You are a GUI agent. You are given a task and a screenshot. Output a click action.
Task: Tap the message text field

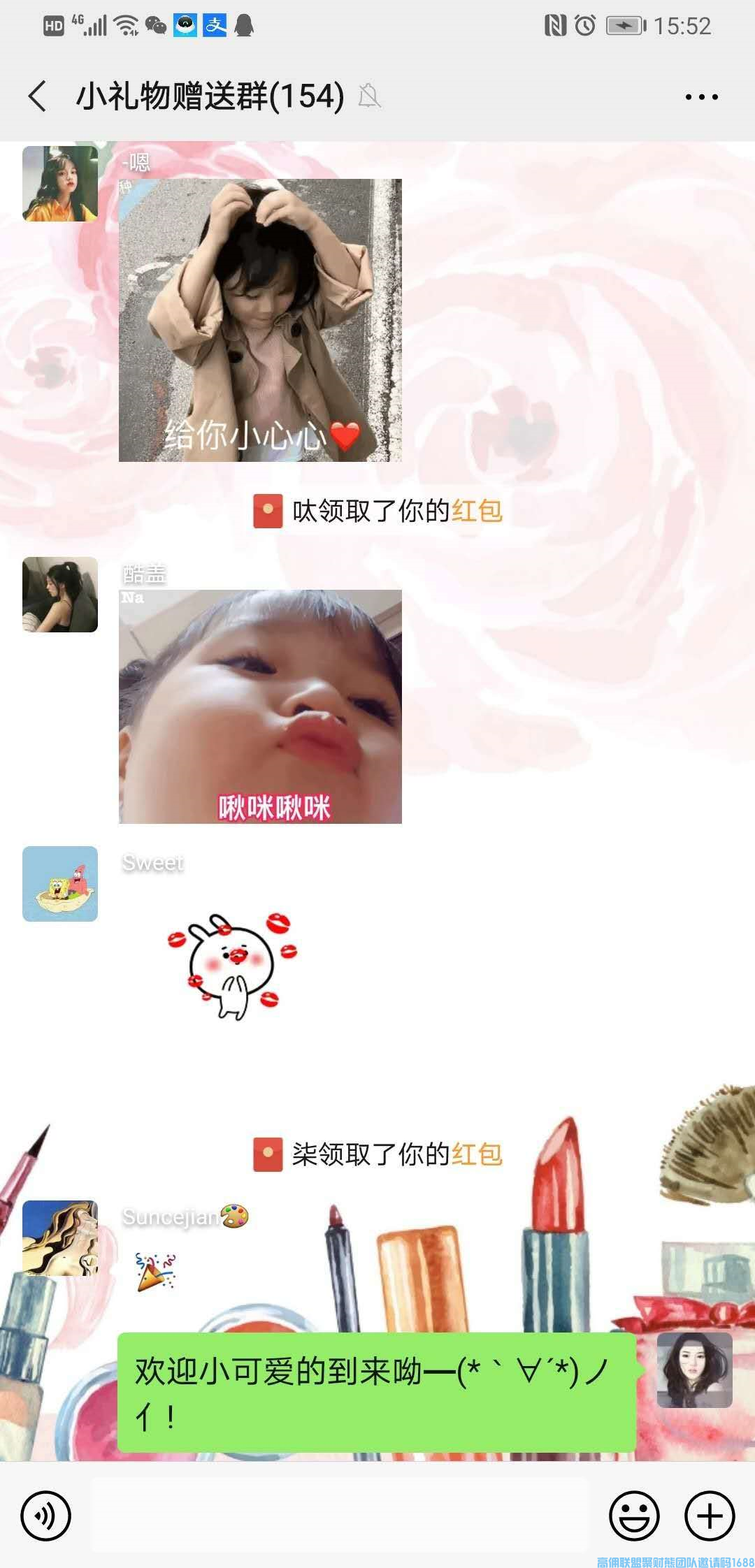340,1516
